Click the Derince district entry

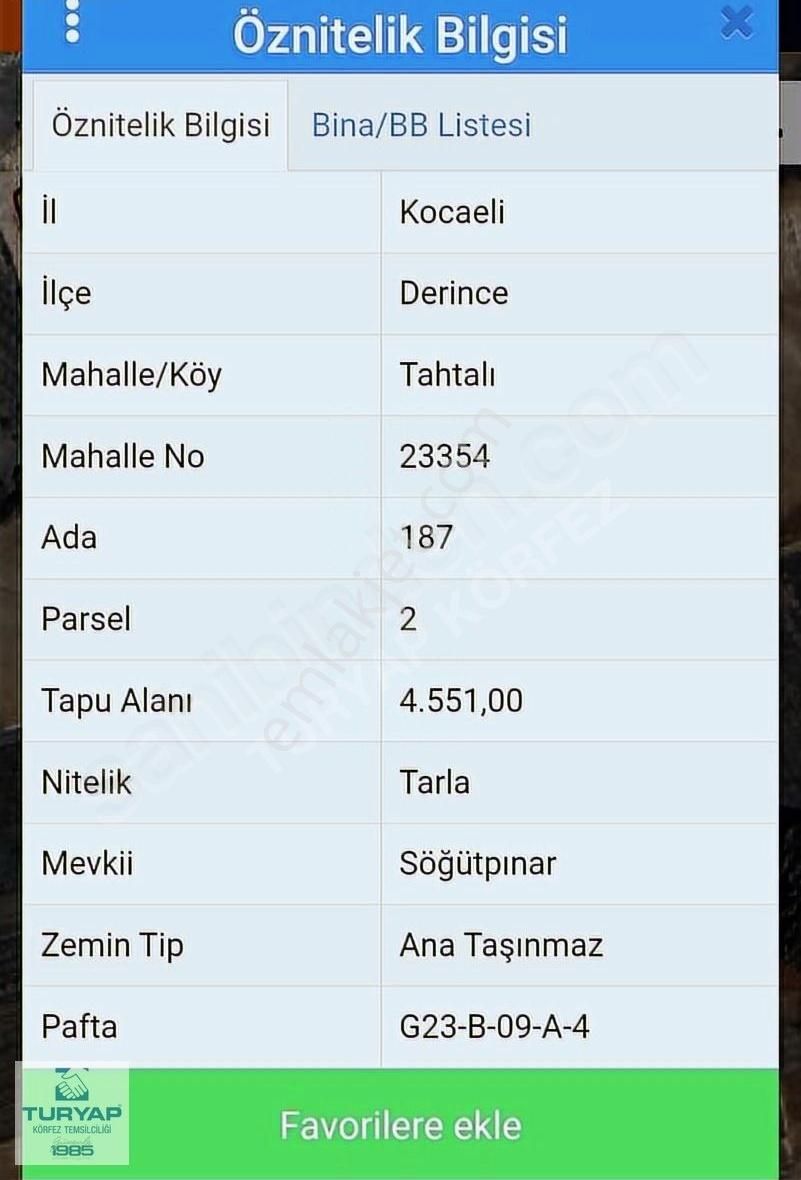coord(455,293)
